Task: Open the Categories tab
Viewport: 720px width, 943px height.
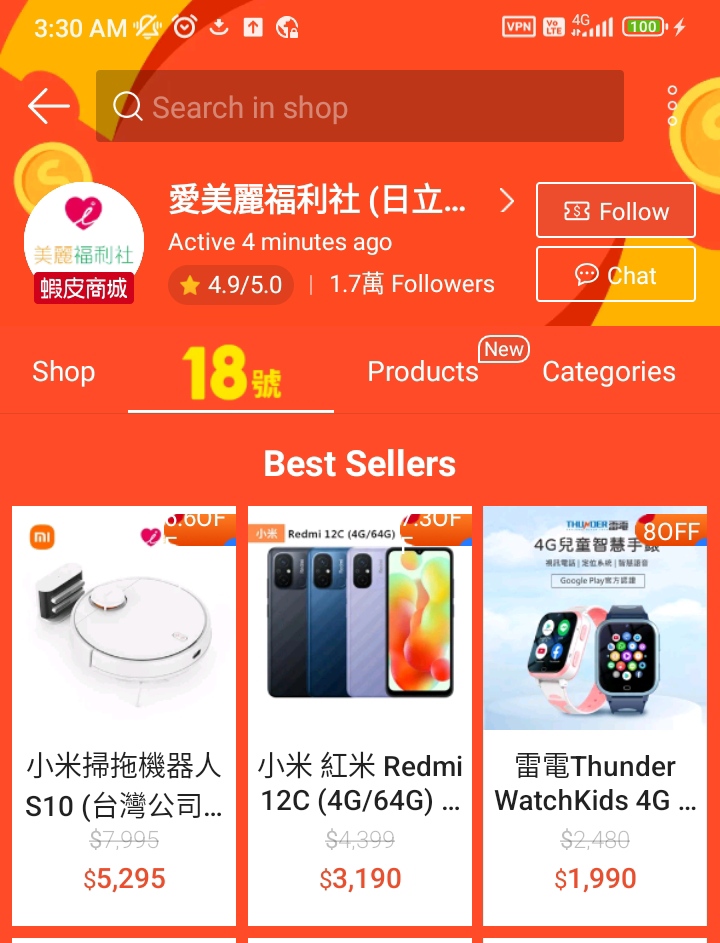Action: click(608, 372)
